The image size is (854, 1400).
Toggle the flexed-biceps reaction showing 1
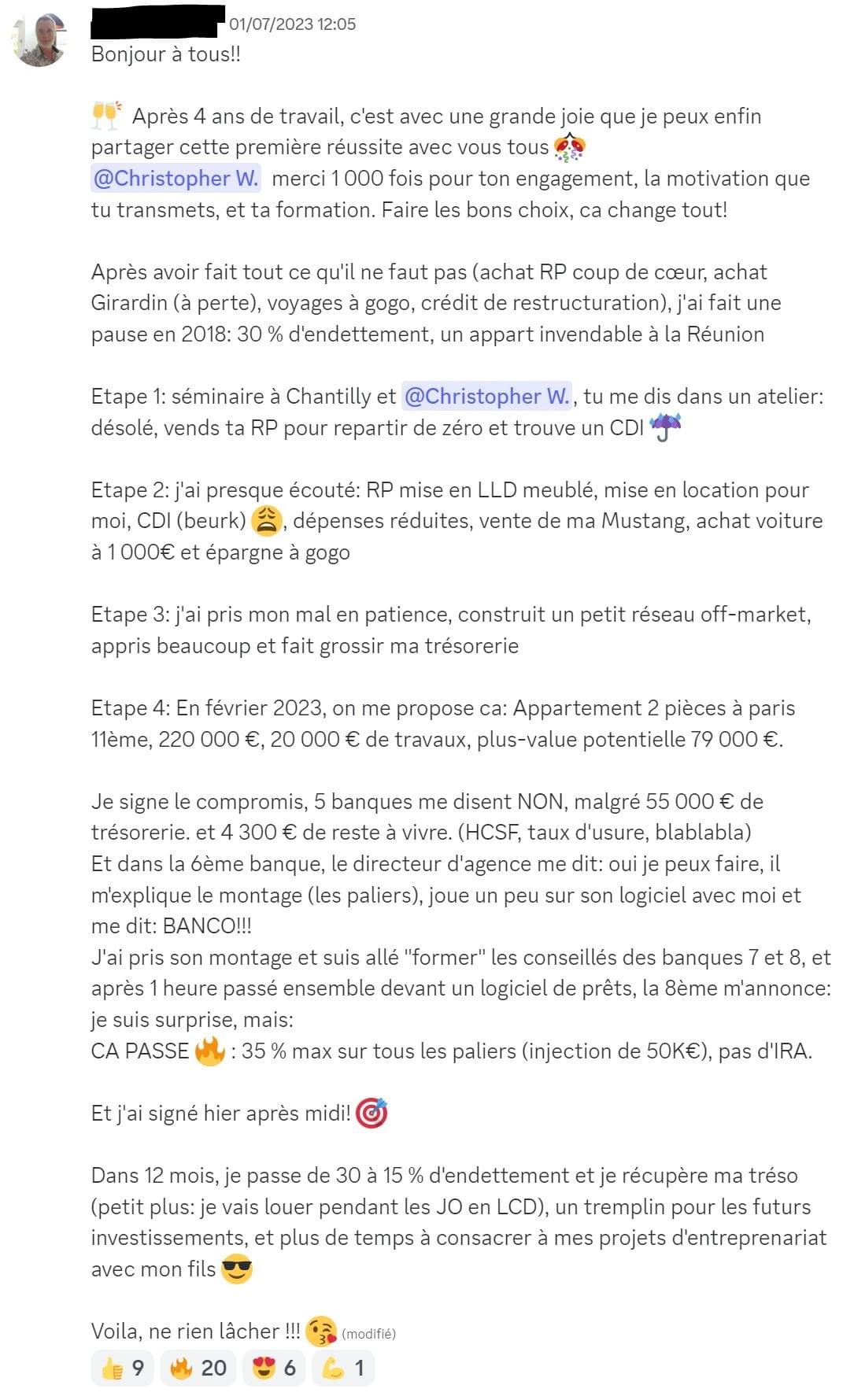[343, 1368]
